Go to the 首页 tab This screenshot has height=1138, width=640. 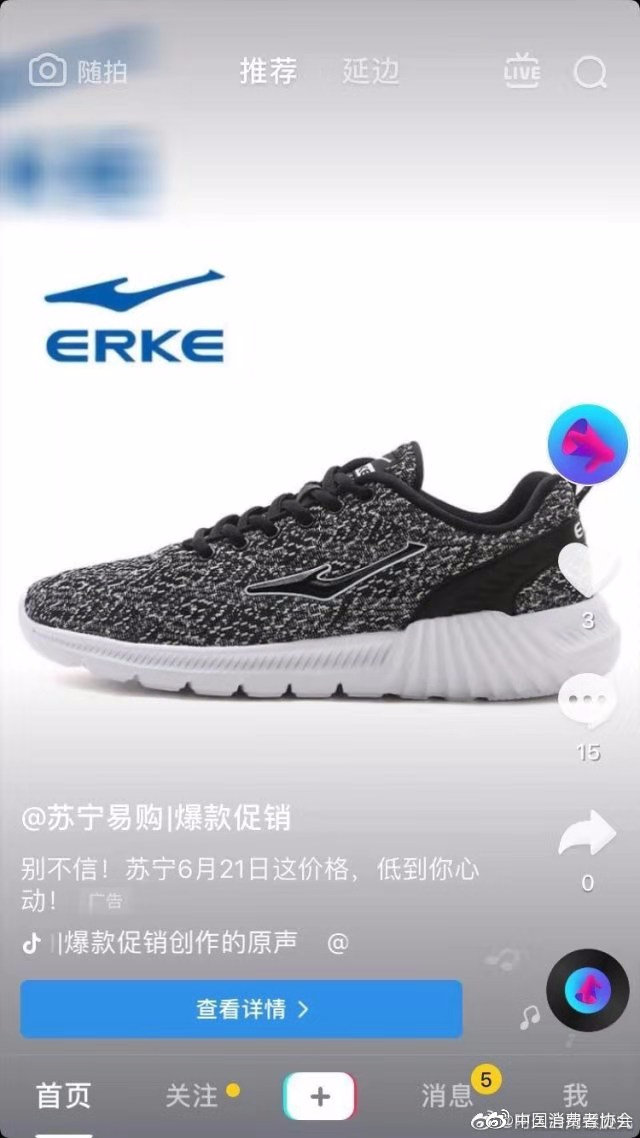(x=64, y=1095)
